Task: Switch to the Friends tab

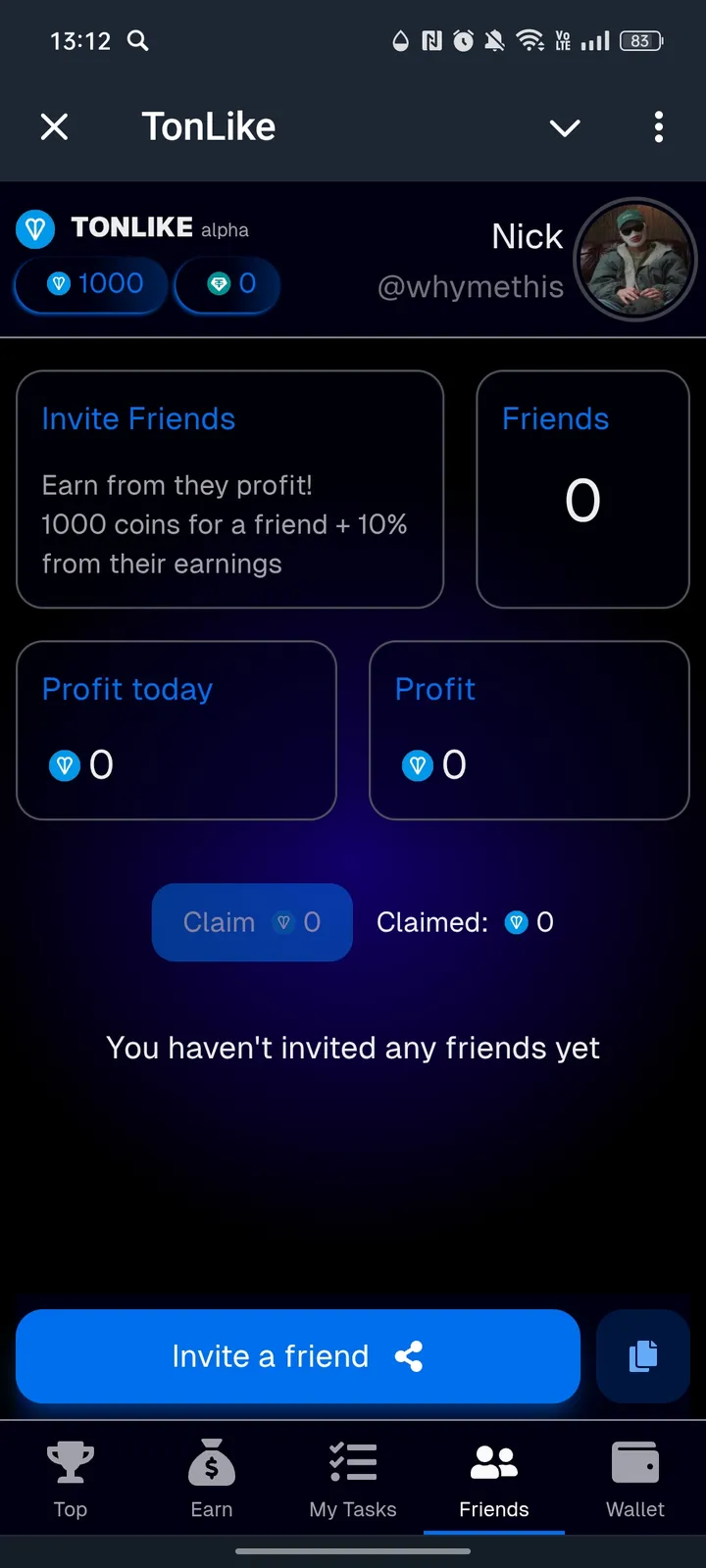Action: click(x=493, y=1480)
